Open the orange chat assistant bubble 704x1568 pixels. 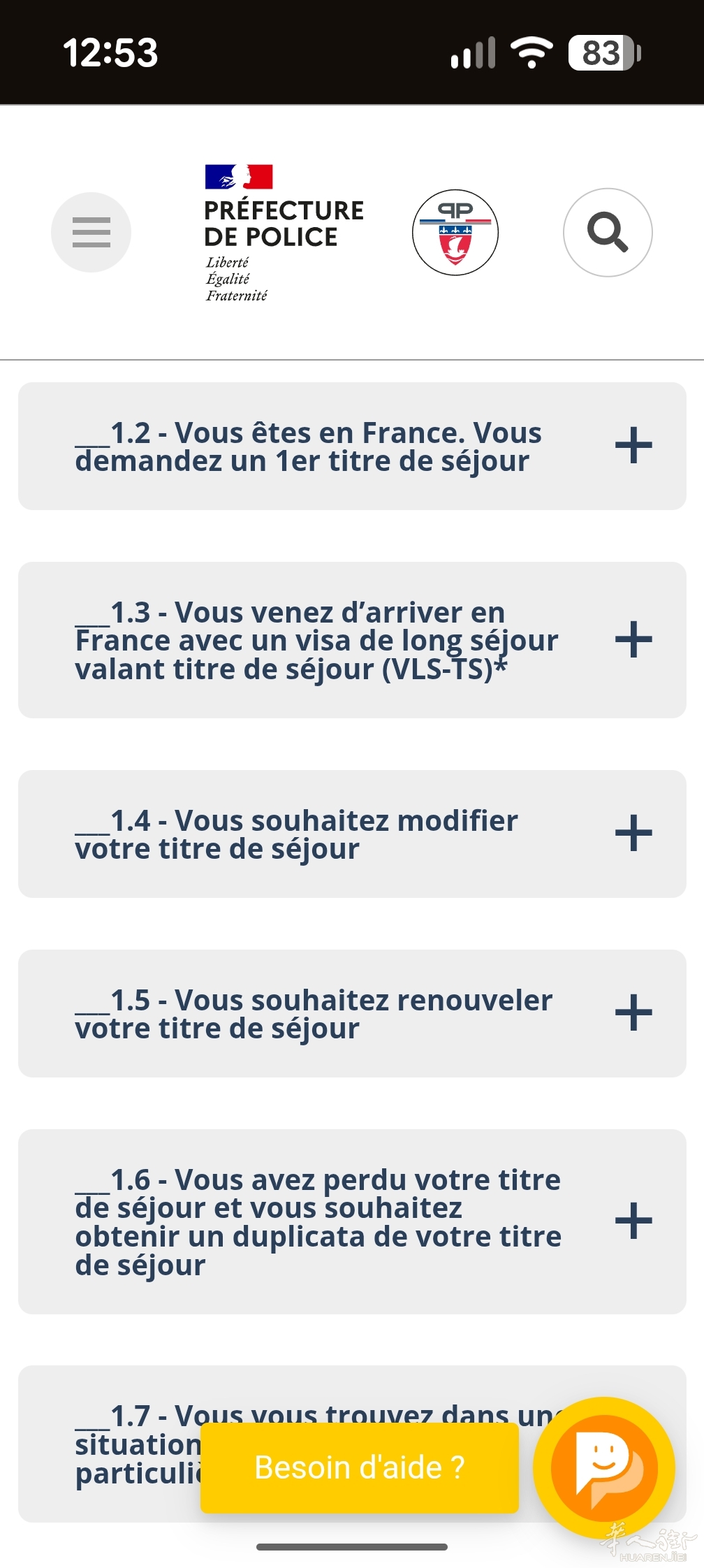click(604, 1467)
